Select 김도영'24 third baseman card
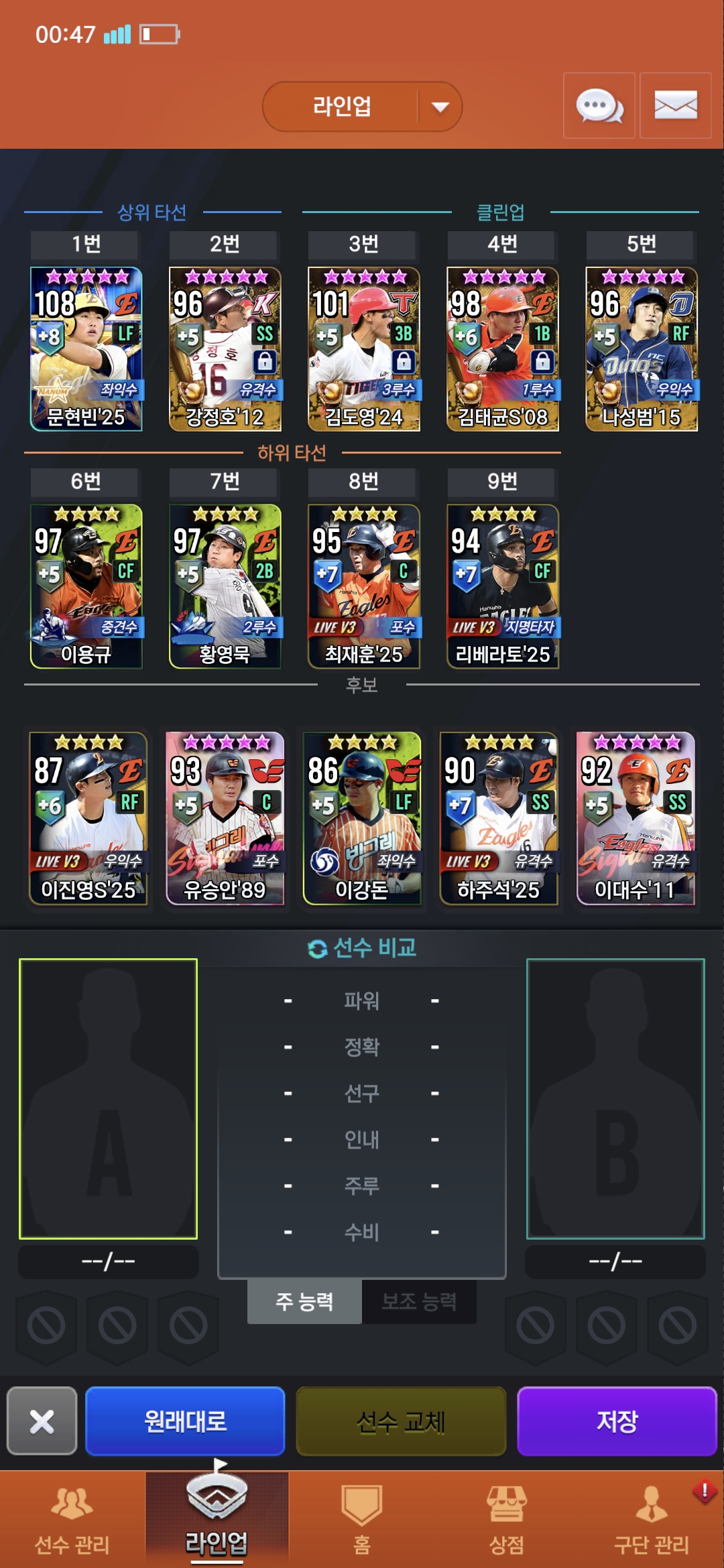This screenshot has height=1568, width=724. pos(363,348)
